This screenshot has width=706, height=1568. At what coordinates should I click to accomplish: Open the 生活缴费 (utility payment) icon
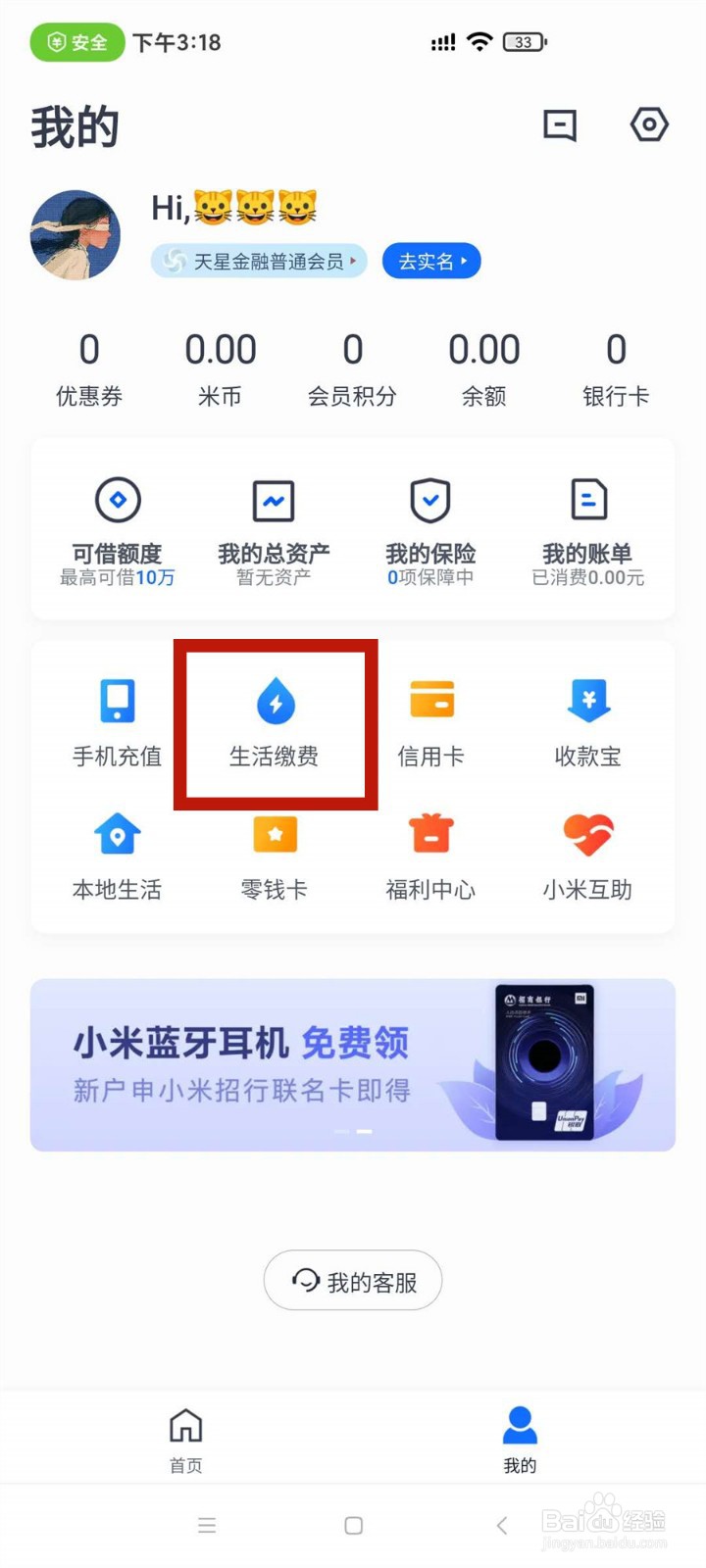(275, 720)
